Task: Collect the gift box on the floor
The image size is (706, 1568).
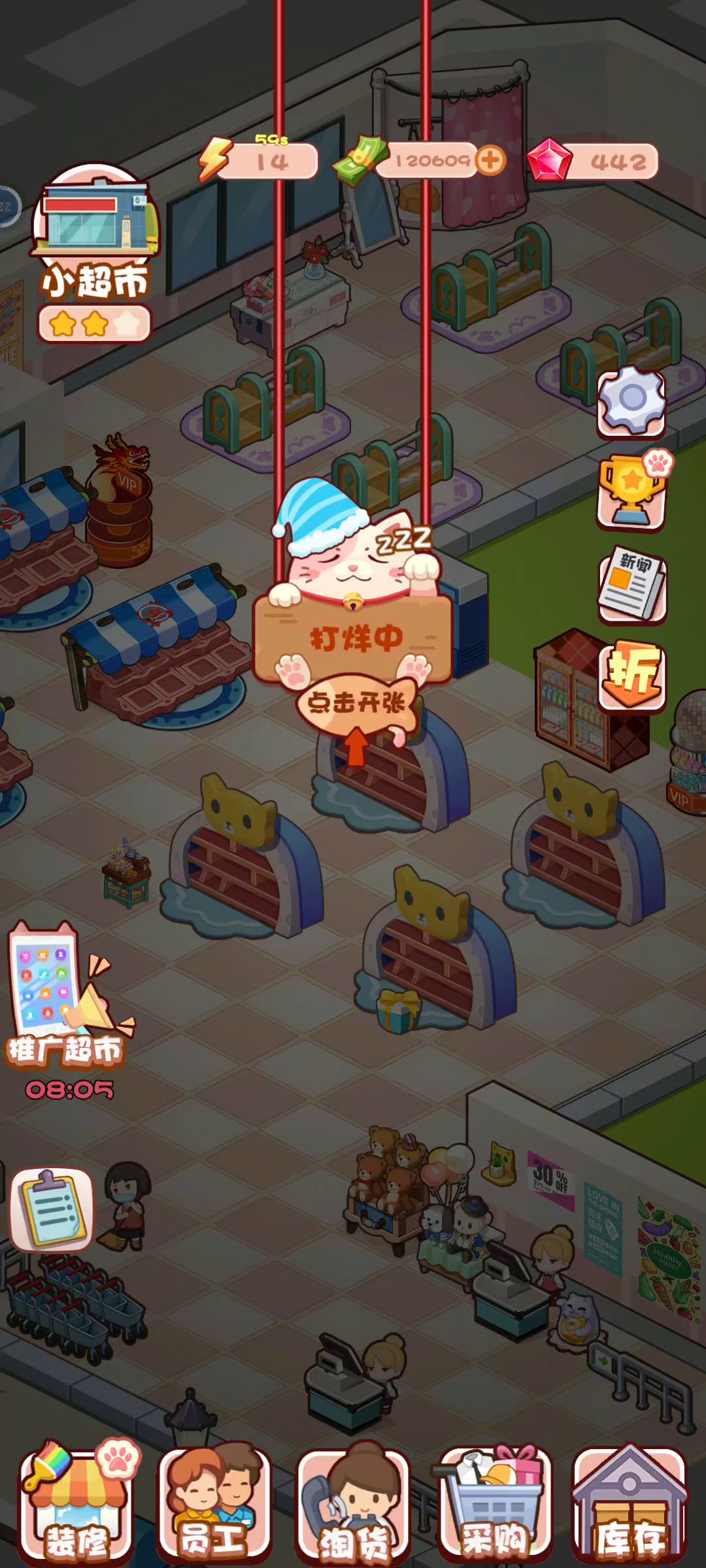Action: pyautogui.click(x=399, y=1011)
